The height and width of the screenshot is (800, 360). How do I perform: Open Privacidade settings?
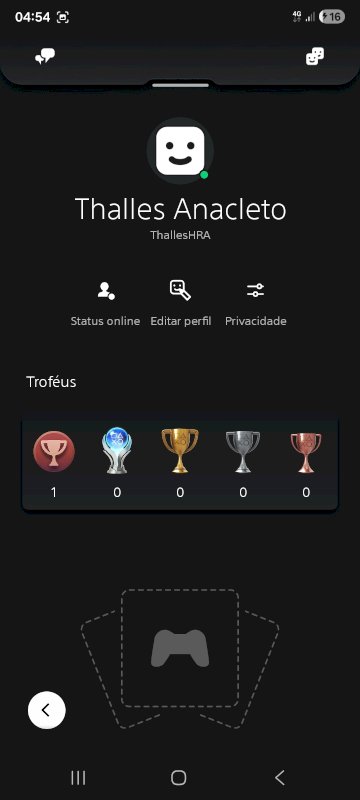pos(255,304)
